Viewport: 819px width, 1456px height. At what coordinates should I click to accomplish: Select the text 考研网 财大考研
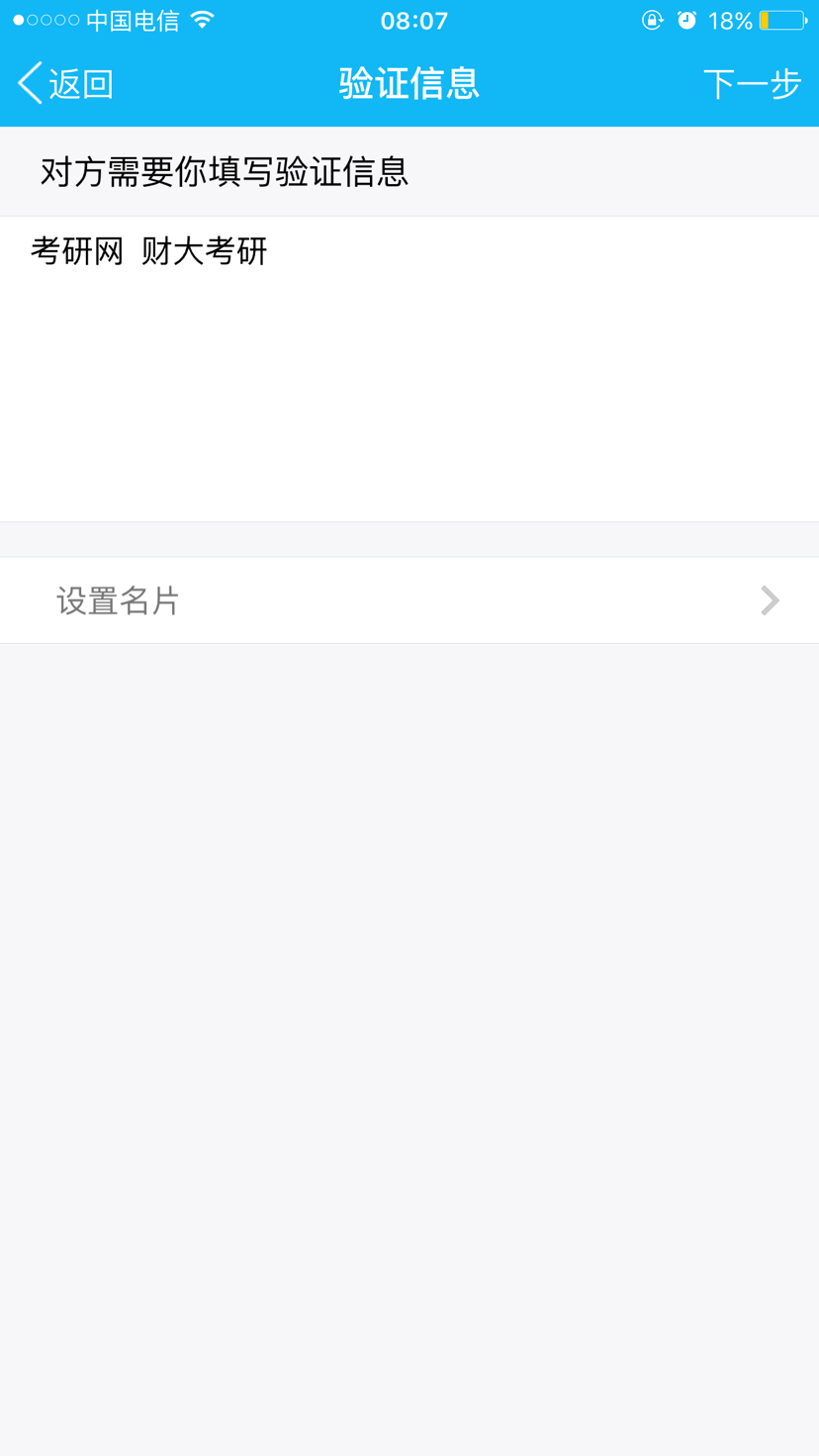(x=149, y=251)
